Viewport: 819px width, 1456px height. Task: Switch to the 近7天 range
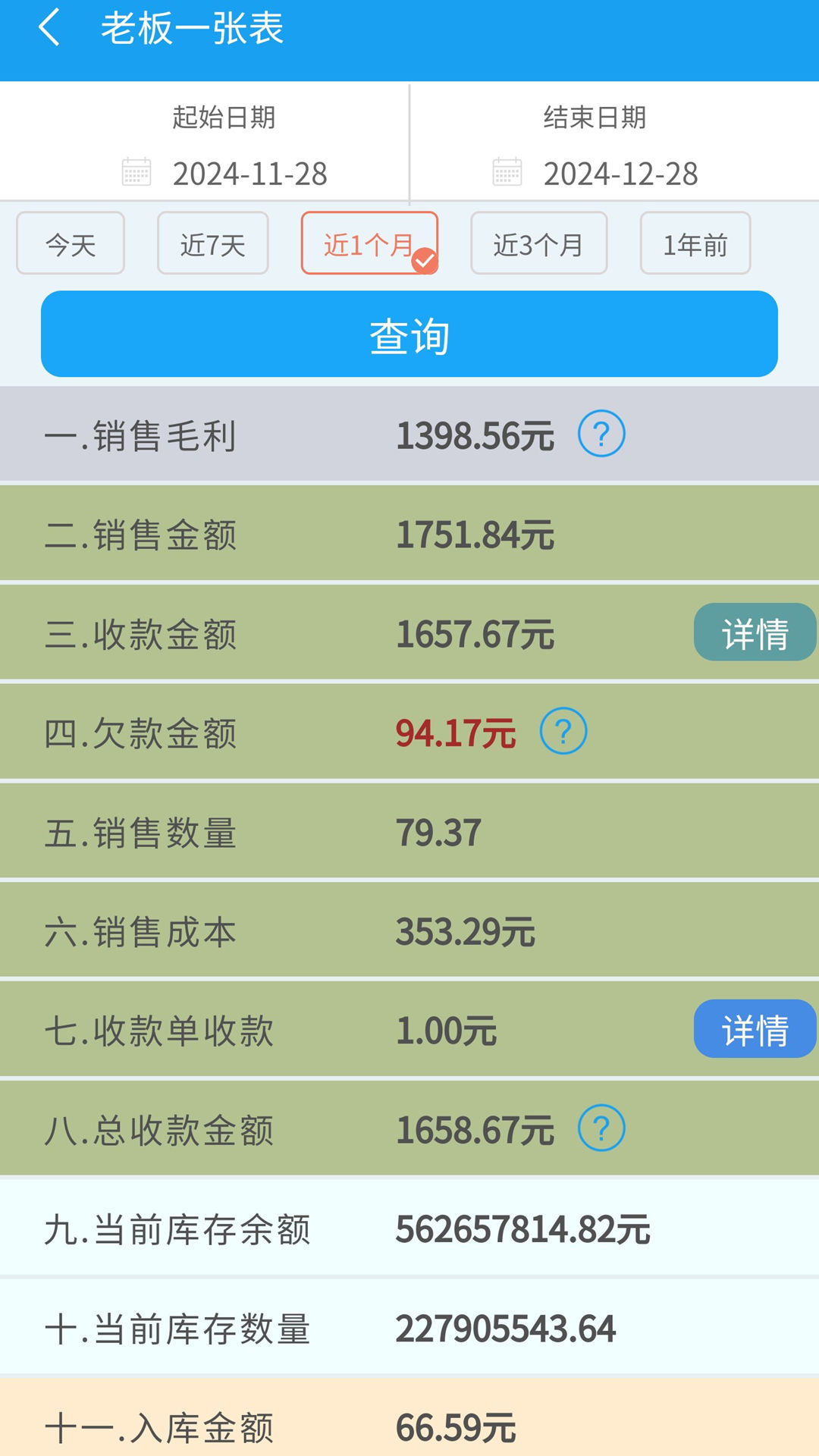[x=212, y=243]
